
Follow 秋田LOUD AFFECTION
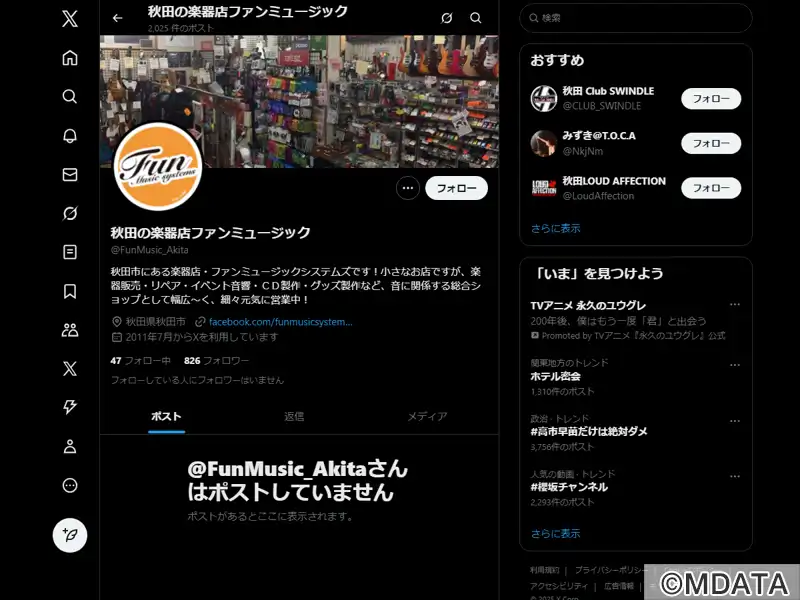(x=711, y=188)
